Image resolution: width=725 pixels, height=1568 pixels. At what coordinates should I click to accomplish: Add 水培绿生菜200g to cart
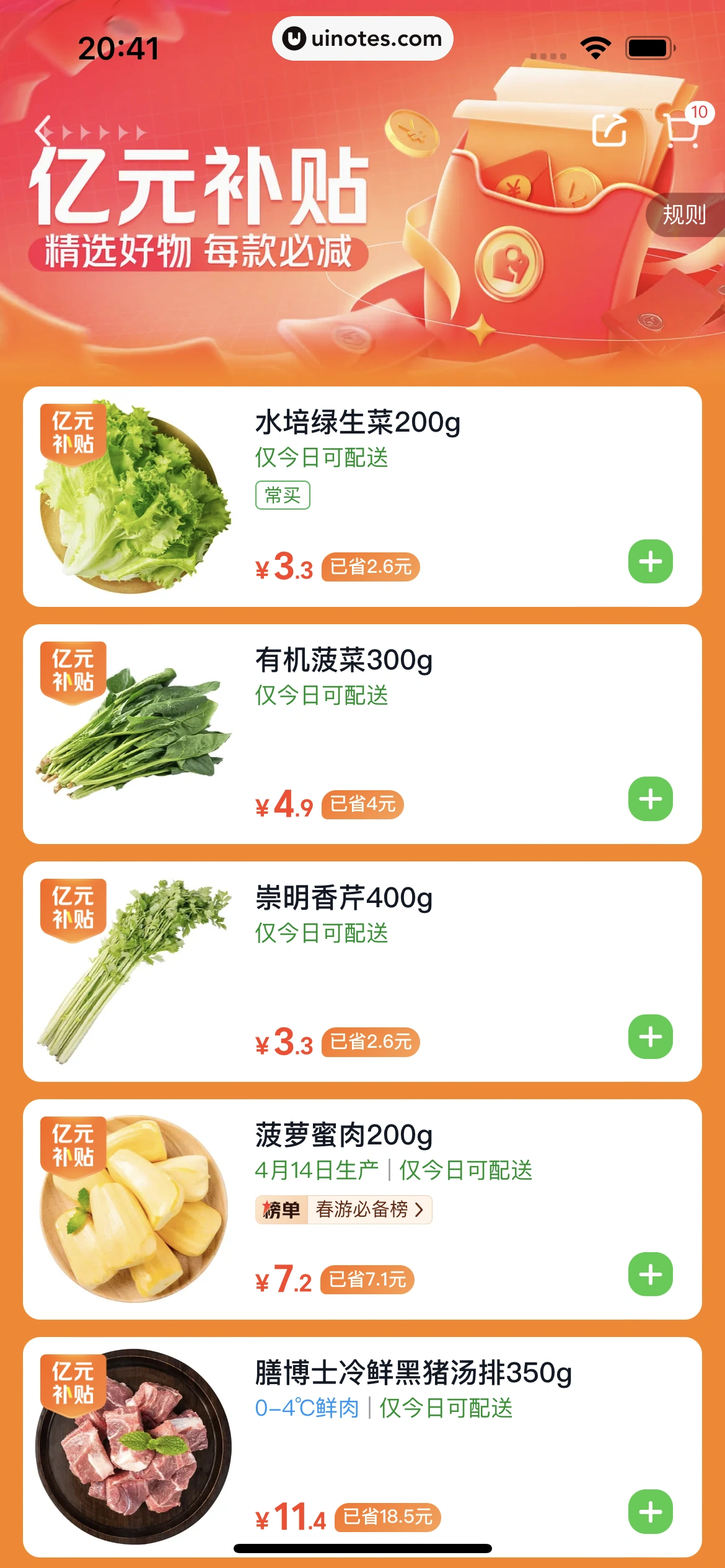tap(650, 562)
